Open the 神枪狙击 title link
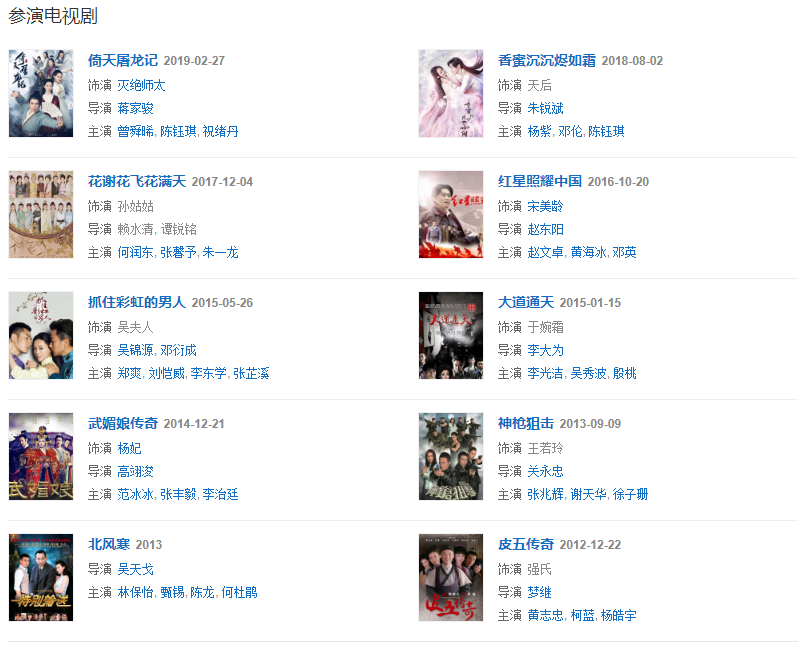The width and height of the screenshot is (803, 649). pos(526,423)
